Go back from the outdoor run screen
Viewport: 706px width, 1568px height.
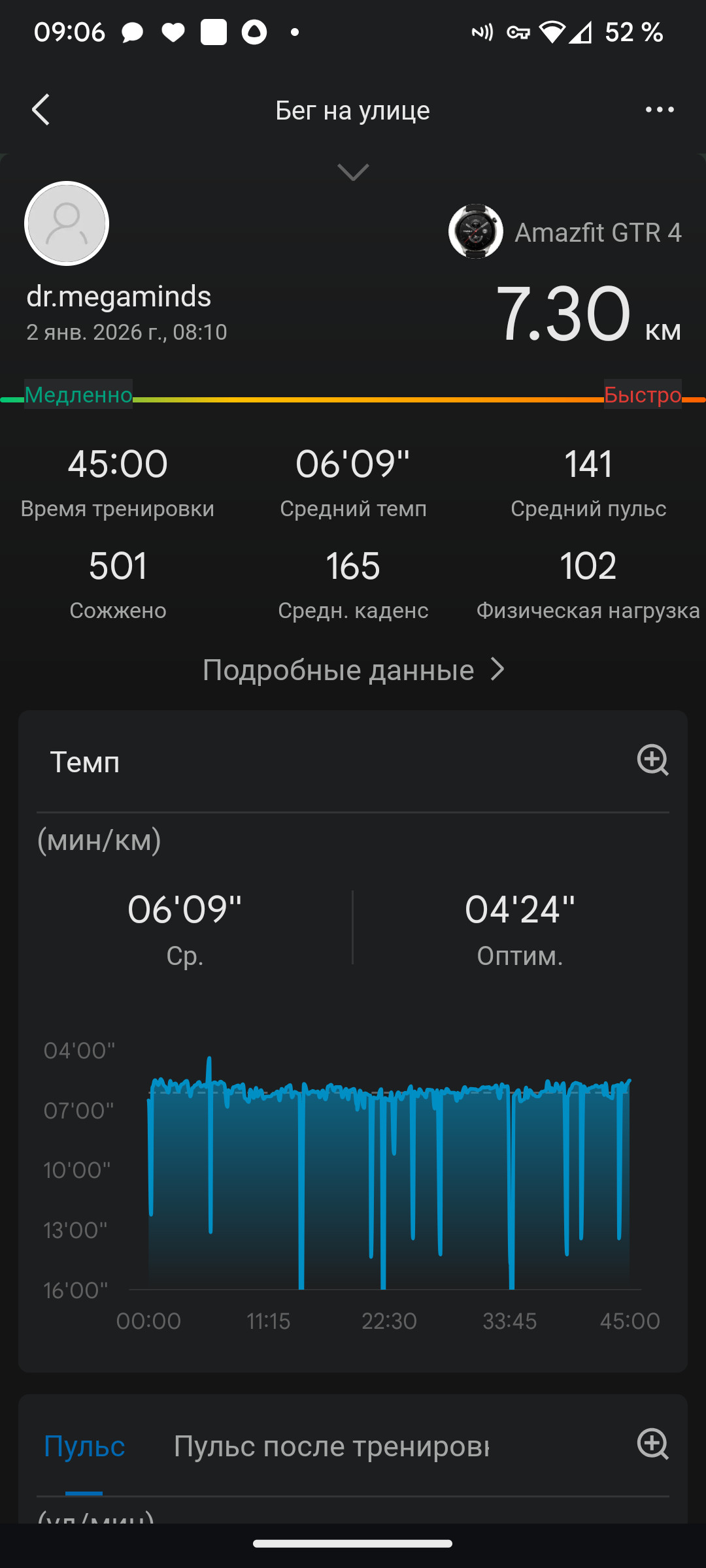(x=41, y=110)
